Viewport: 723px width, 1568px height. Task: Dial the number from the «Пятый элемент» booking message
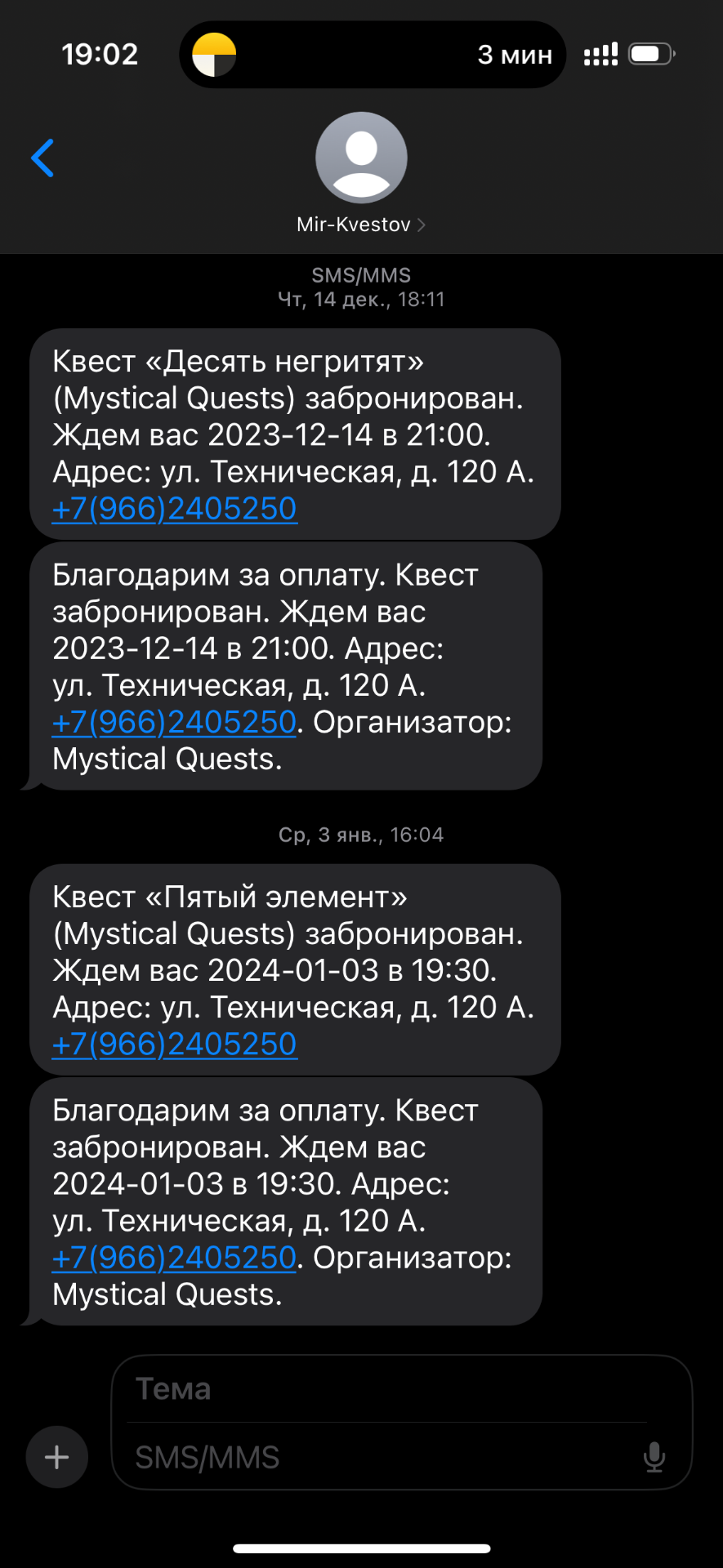pyautogui.click(x=175, y=1045)
